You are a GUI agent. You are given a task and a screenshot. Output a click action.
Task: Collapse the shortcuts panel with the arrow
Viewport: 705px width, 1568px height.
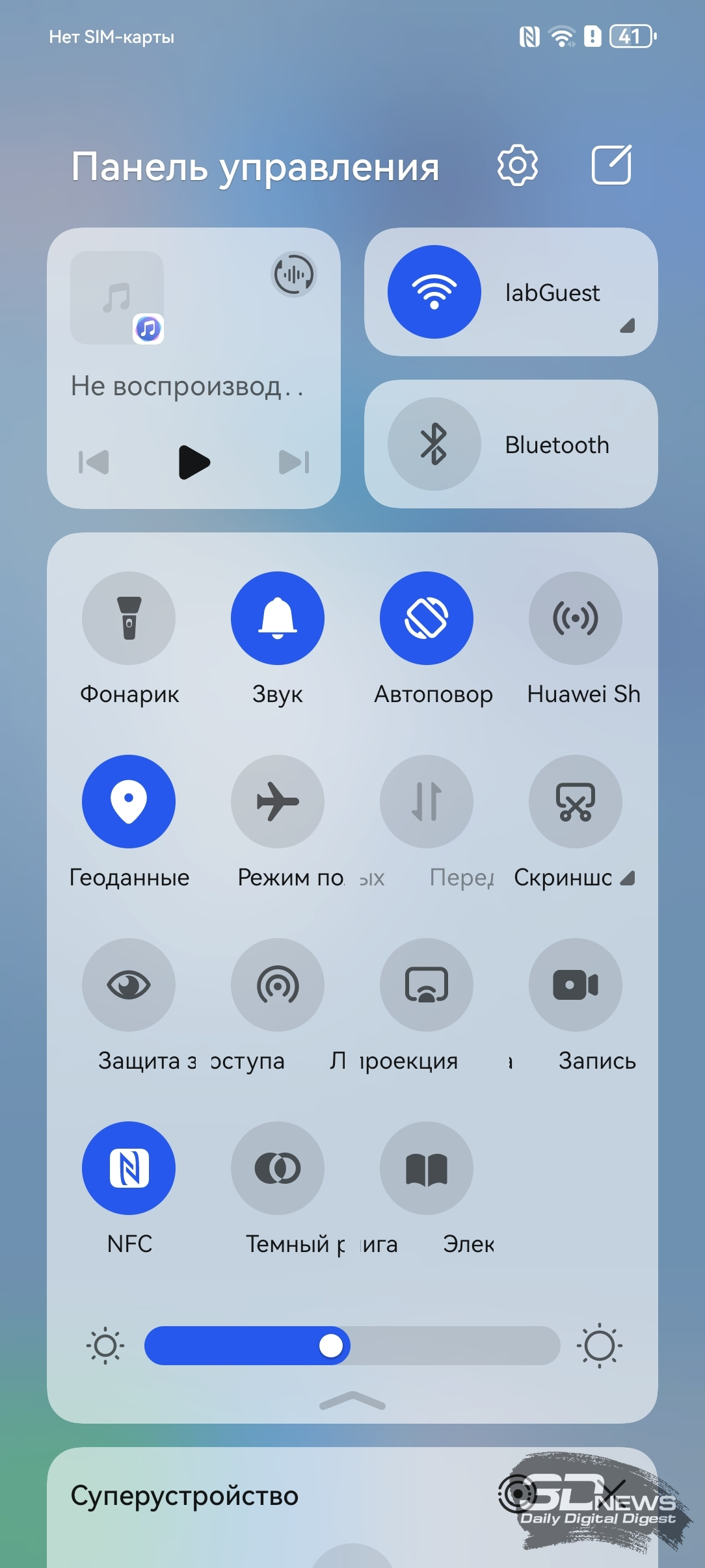pos(352,1401)
